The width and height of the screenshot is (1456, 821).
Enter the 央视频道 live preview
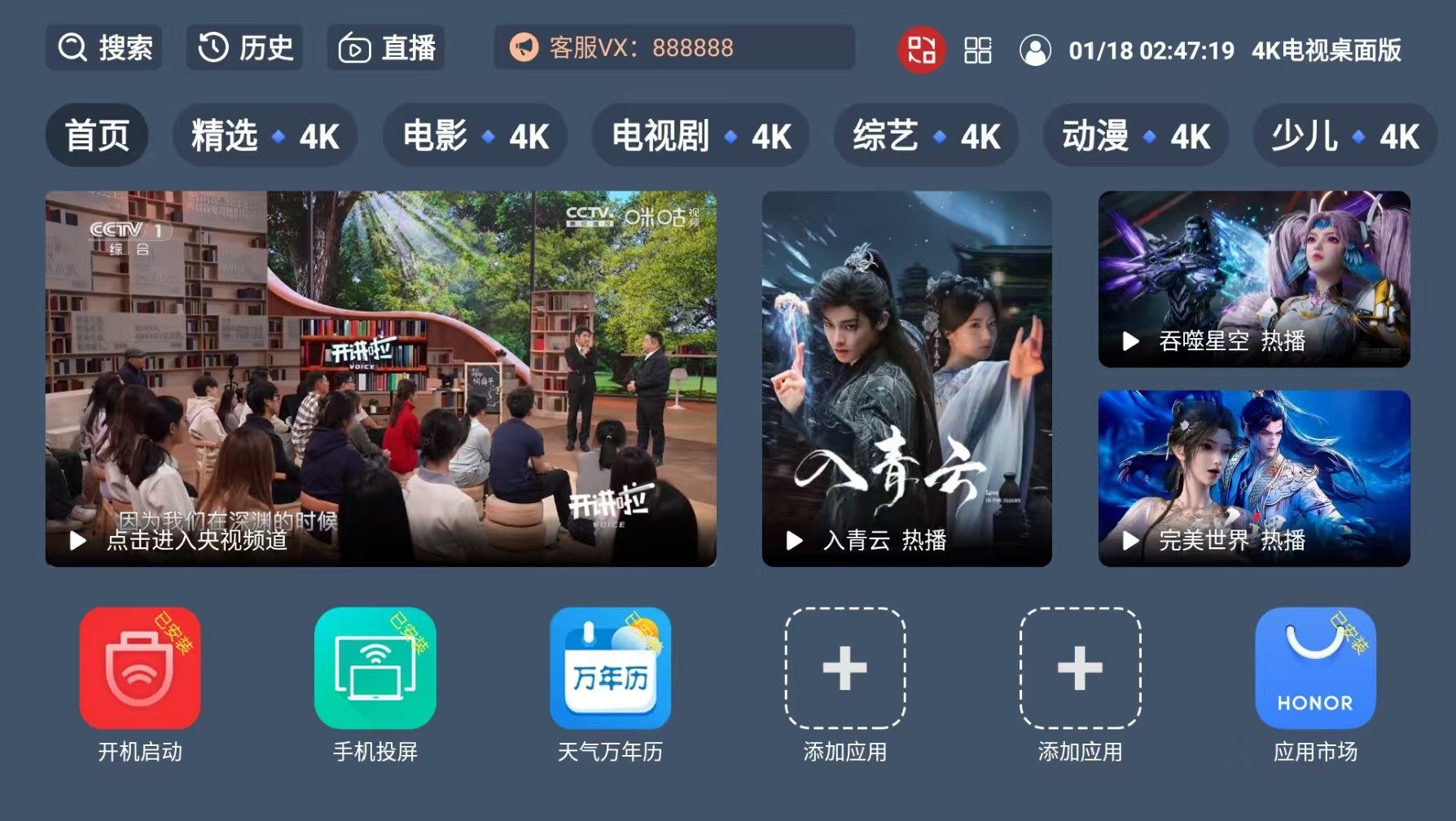coord(380,378)
